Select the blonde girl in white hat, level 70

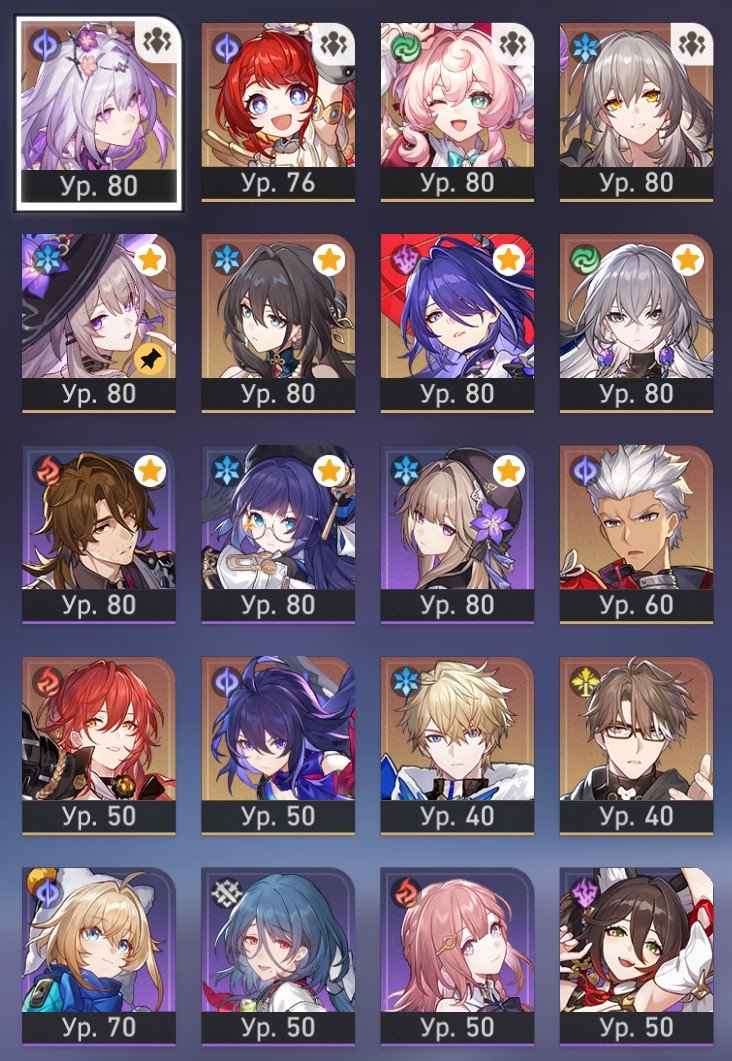pos(97,945)
